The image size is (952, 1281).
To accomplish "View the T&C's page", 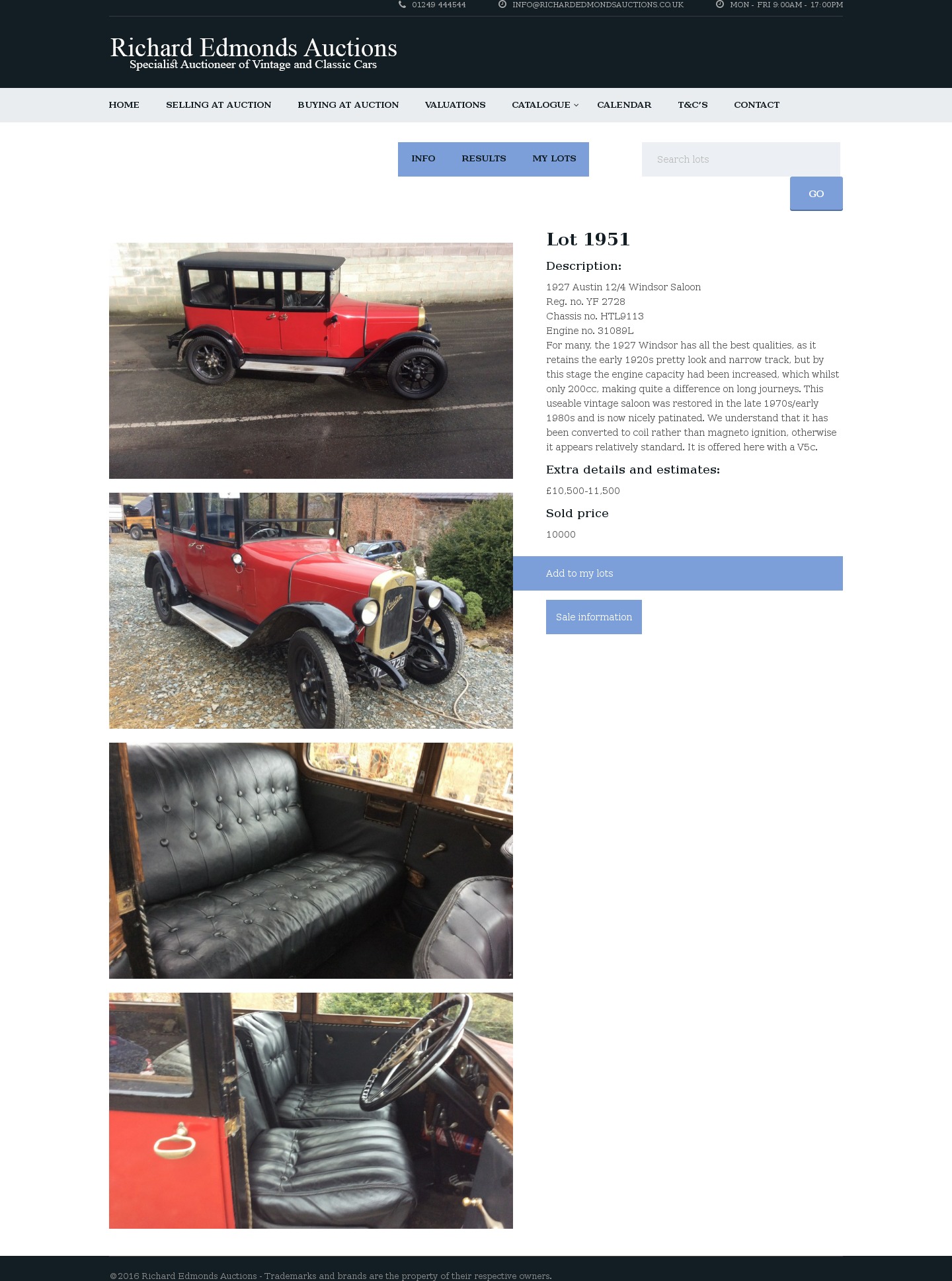I will pyautogui.click(x=692, y=104).
